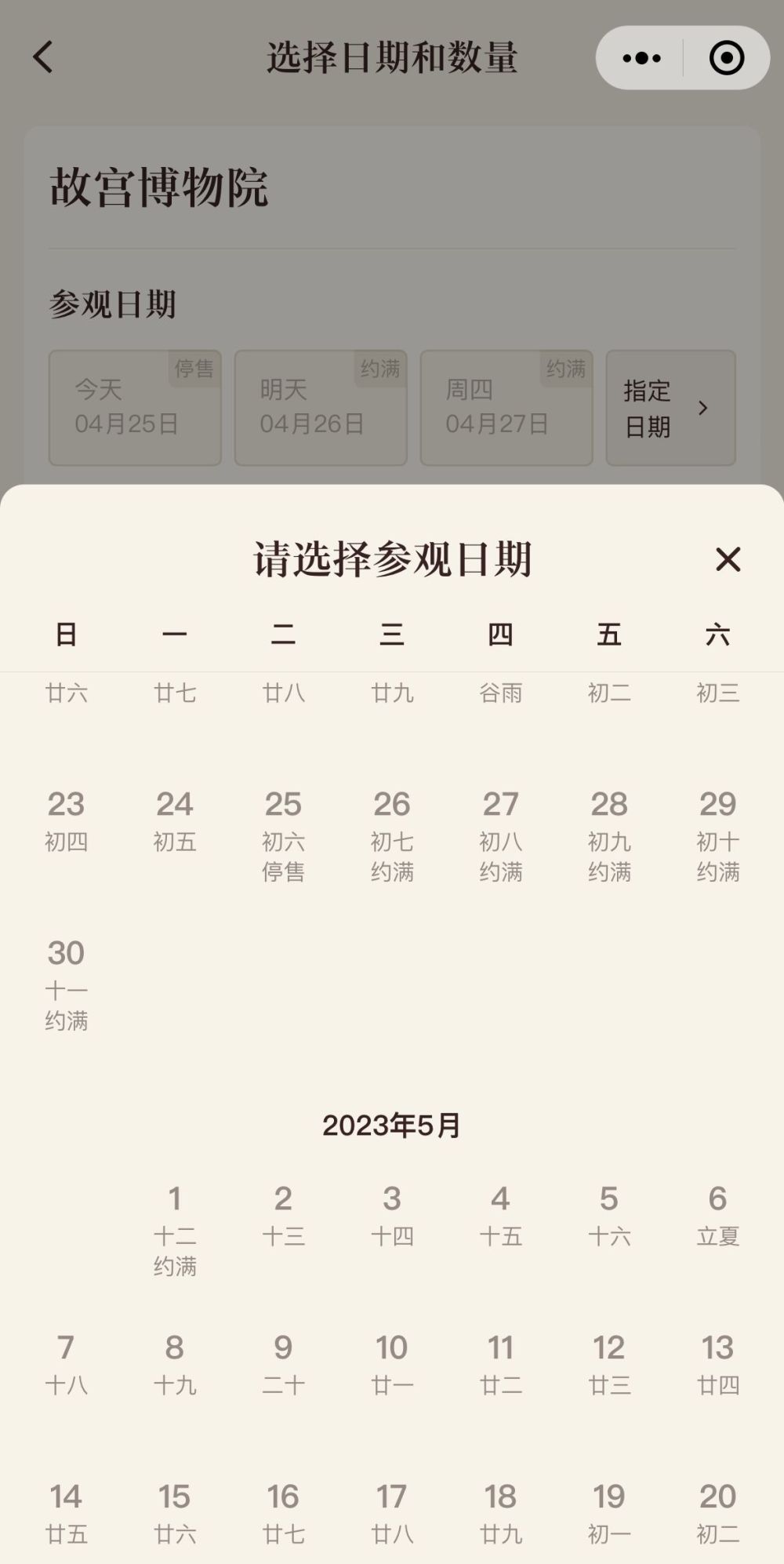Pick May 11 in the calendar
Screen dimensions: 784x1564
click(500, 1365)
